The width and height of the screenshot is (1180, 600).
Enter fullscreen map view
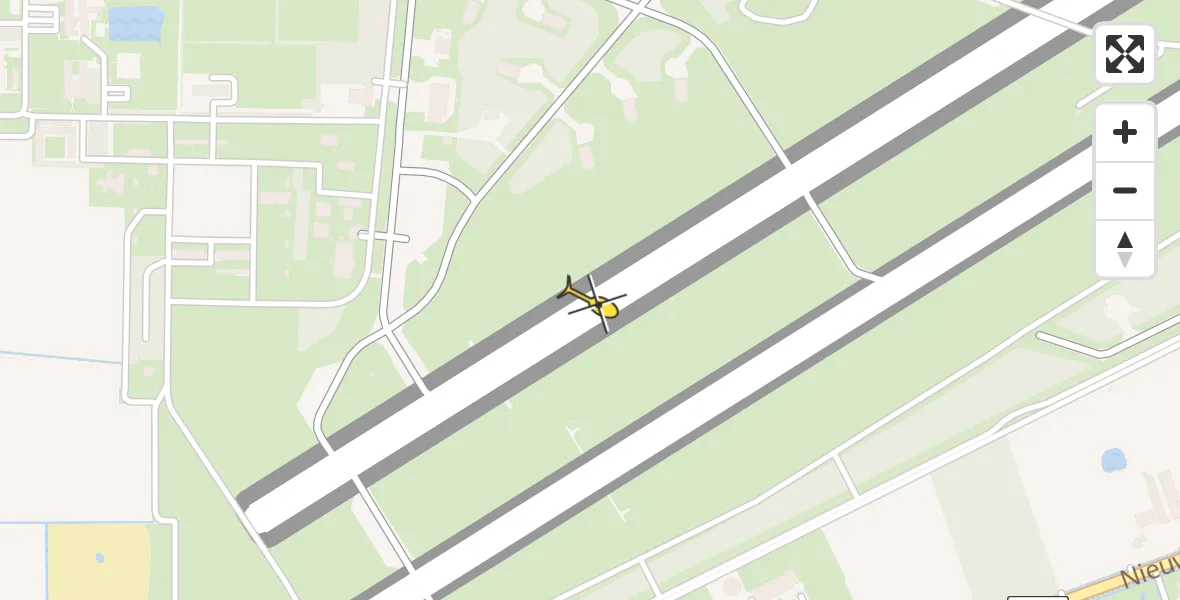click(x=1124, y=54)
